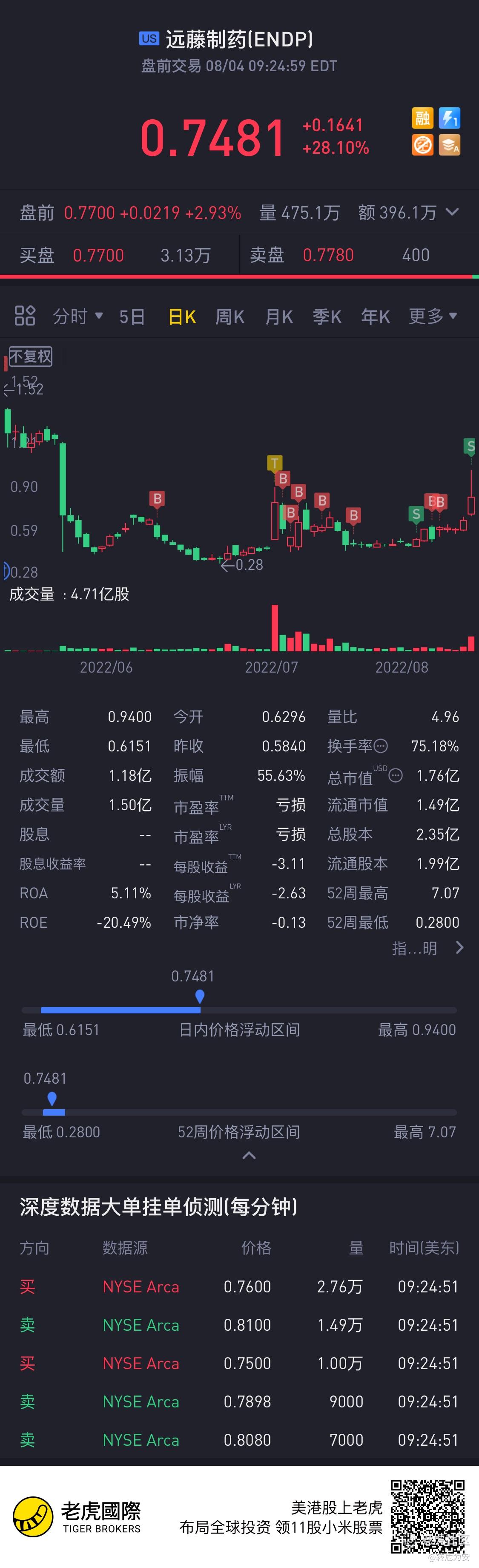View the 年K chart
Image resolution: width=479 pixels, height=1568 pixels.
coord(376,316)
